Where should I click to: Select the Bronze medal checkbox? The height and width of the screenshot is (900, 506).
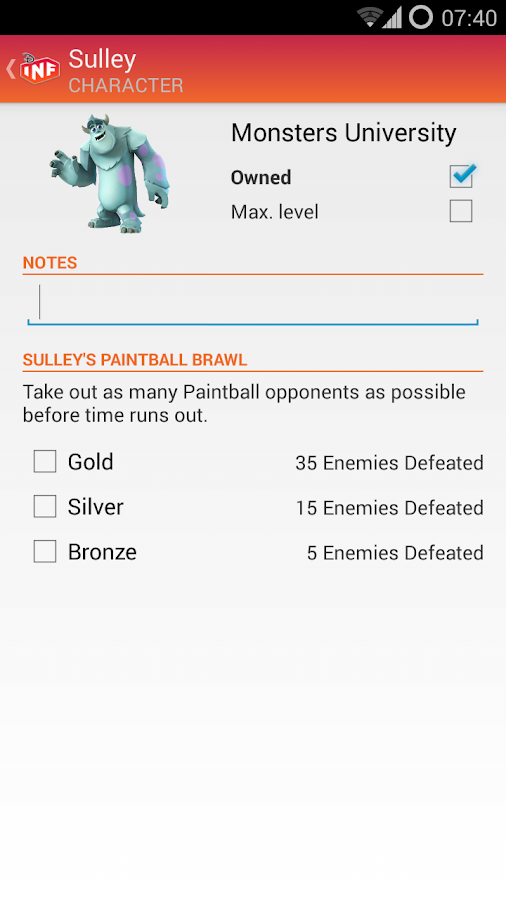[45, 551]
